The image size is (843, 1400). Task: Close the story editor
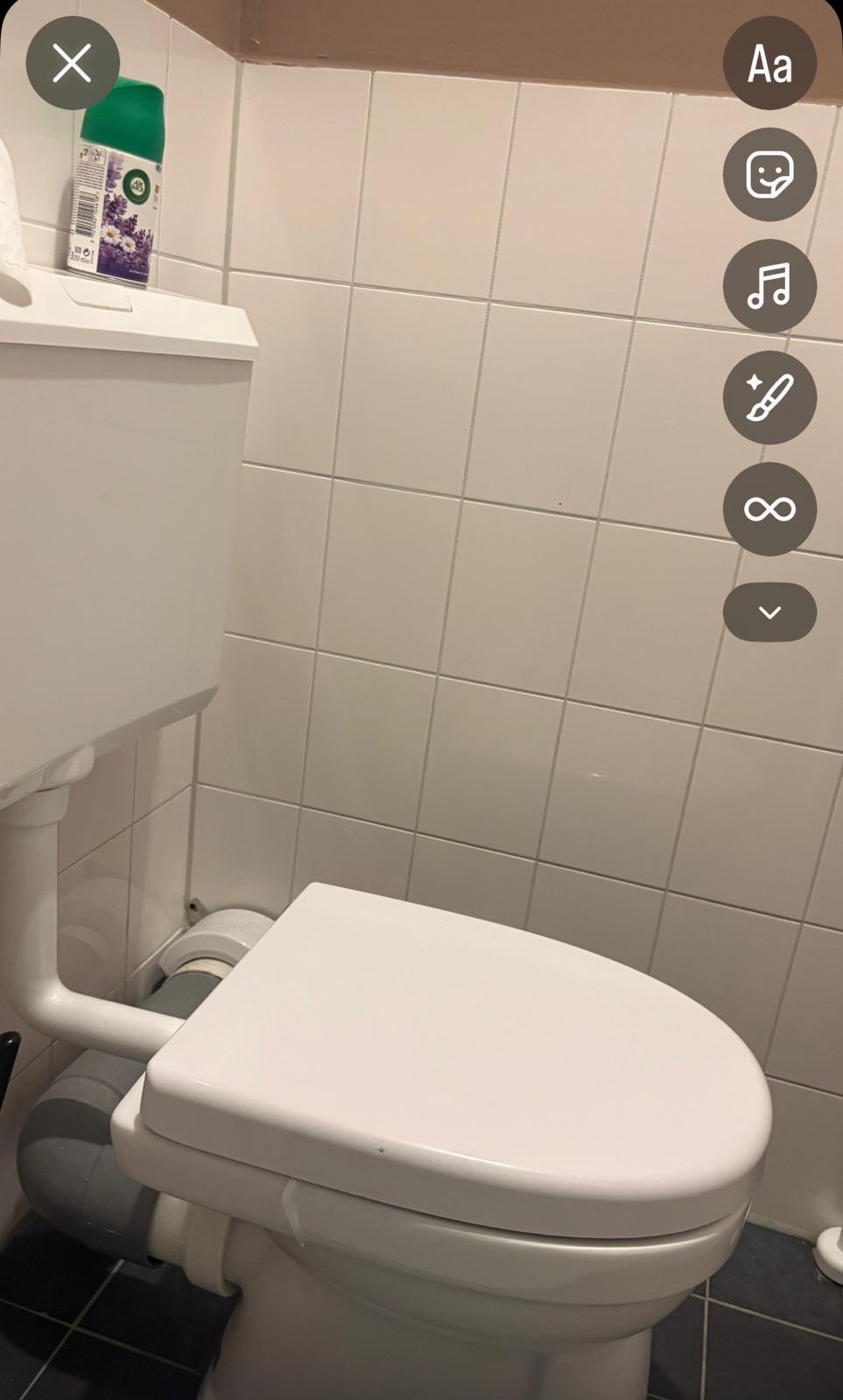[x=72, y=63]
